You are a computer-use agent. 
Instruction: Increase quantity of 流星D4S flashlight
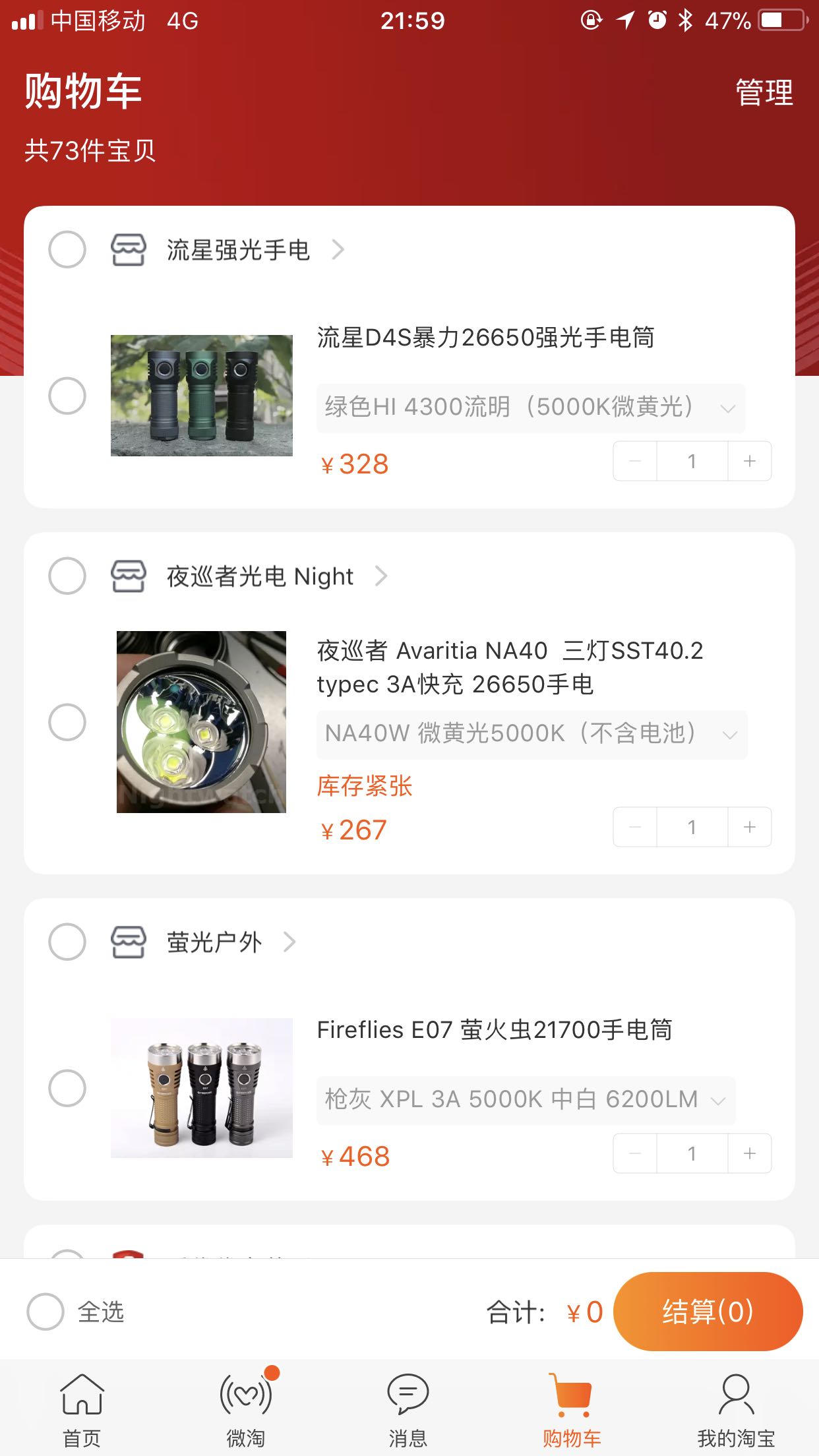[749, 462]
